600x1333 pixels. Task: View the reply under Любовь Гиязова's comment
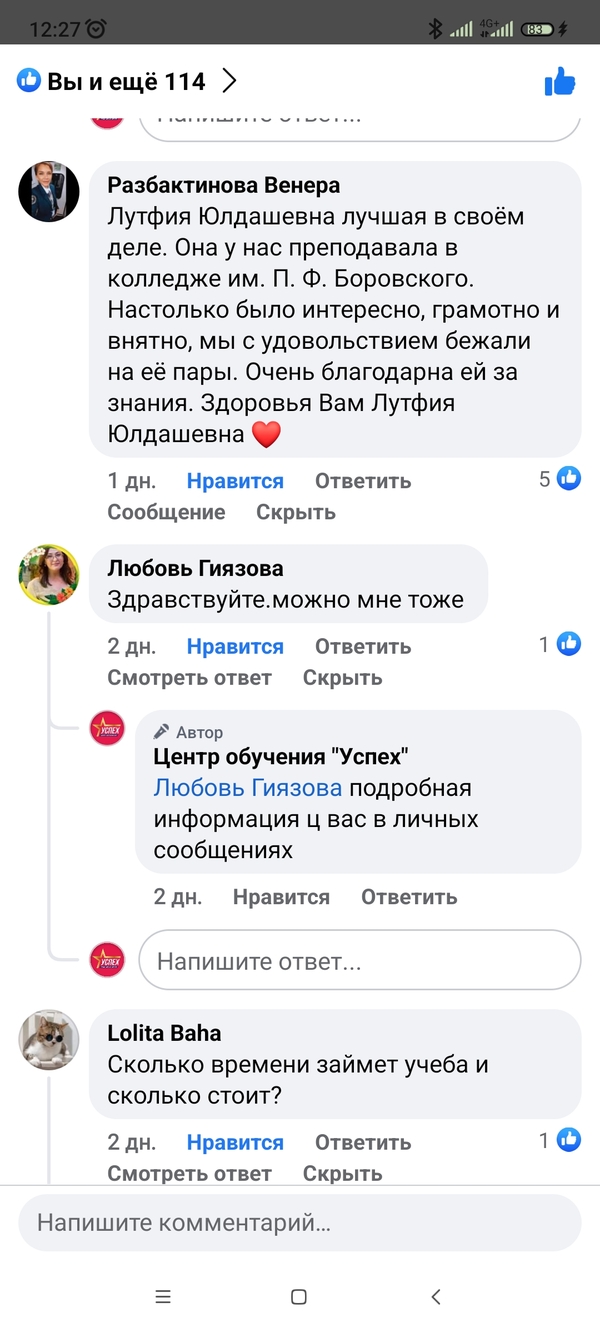click(189, 678)
